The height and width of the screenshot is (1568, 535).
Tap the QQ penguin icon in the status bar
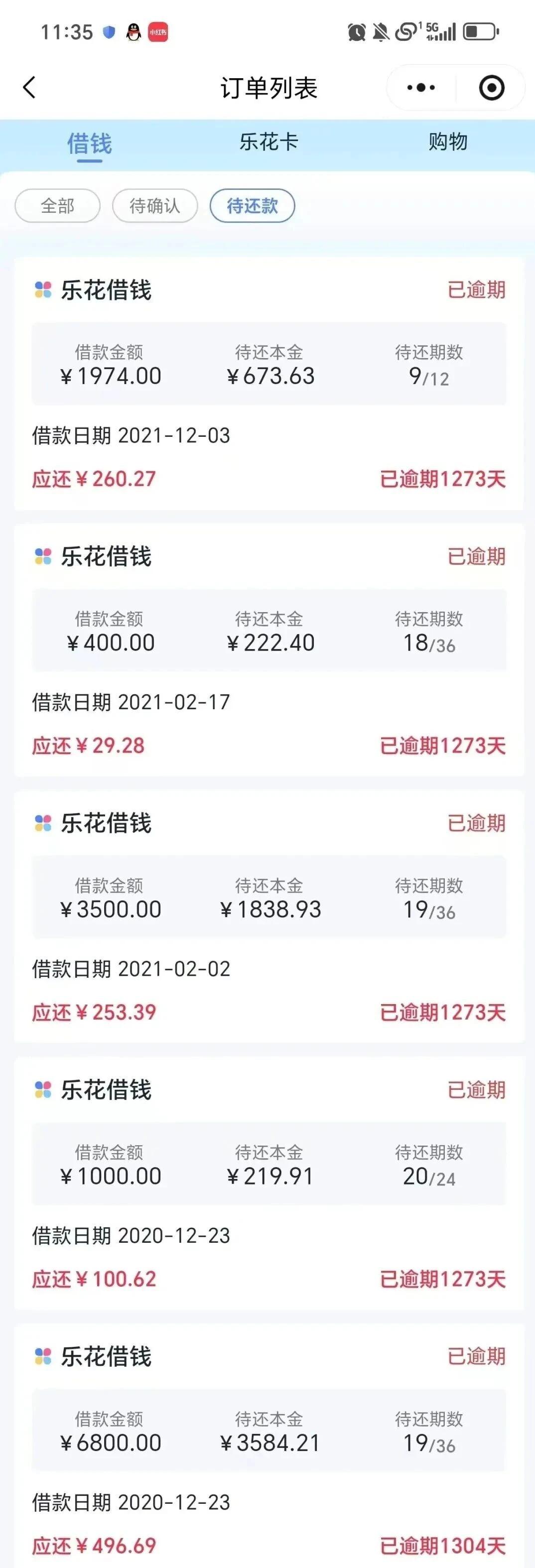coord(133,33)
